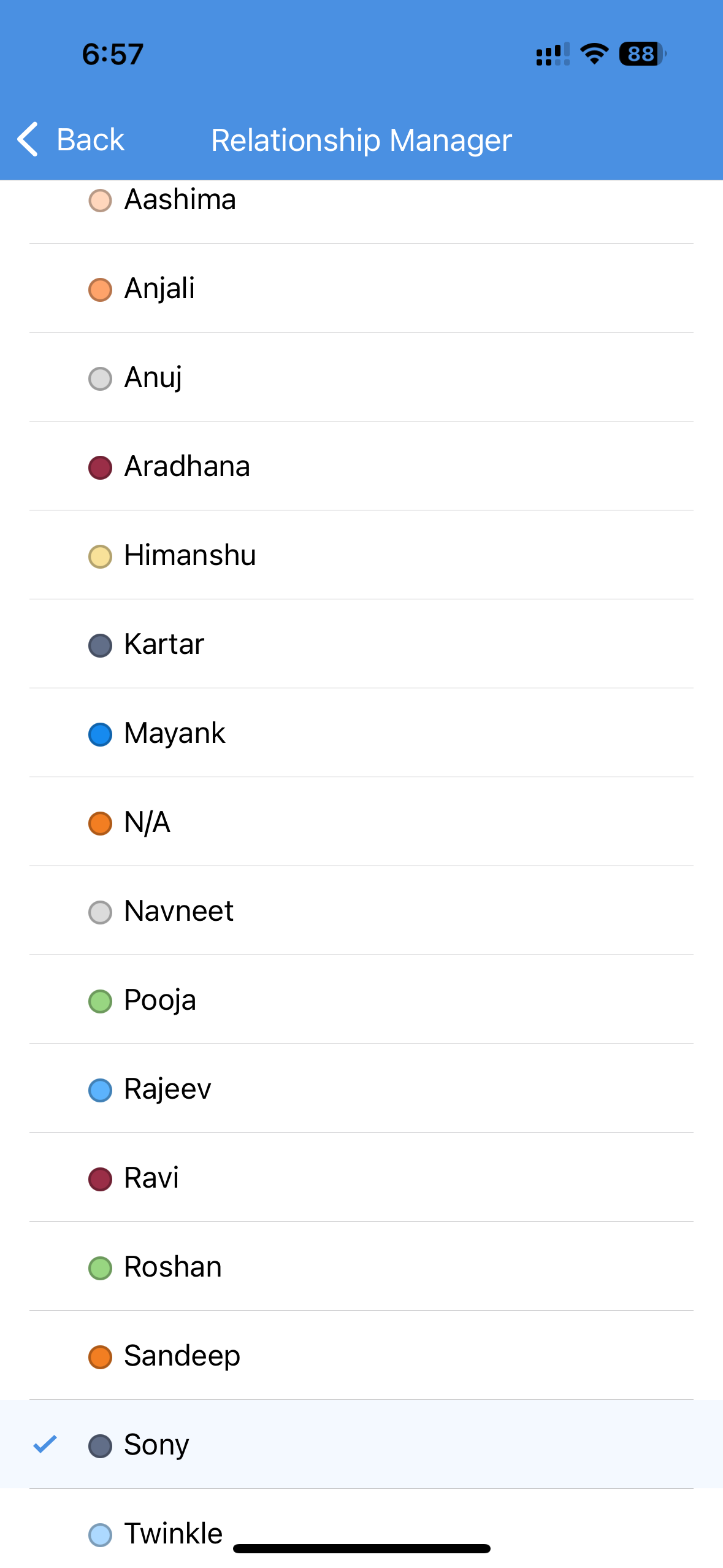
Task: Pick the Sandeep option
Action: click(x=361, y=1356)
